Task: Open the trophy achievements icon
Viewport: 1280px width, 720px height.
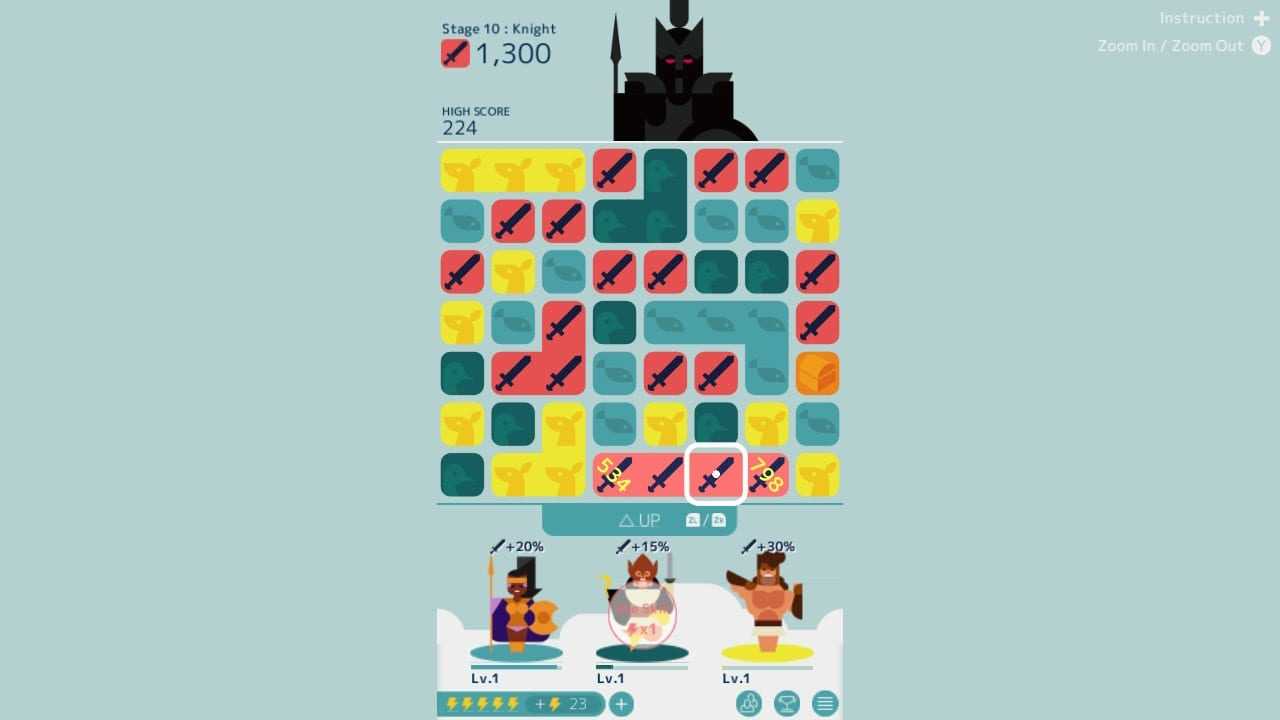Action: [x=787, y=704]
